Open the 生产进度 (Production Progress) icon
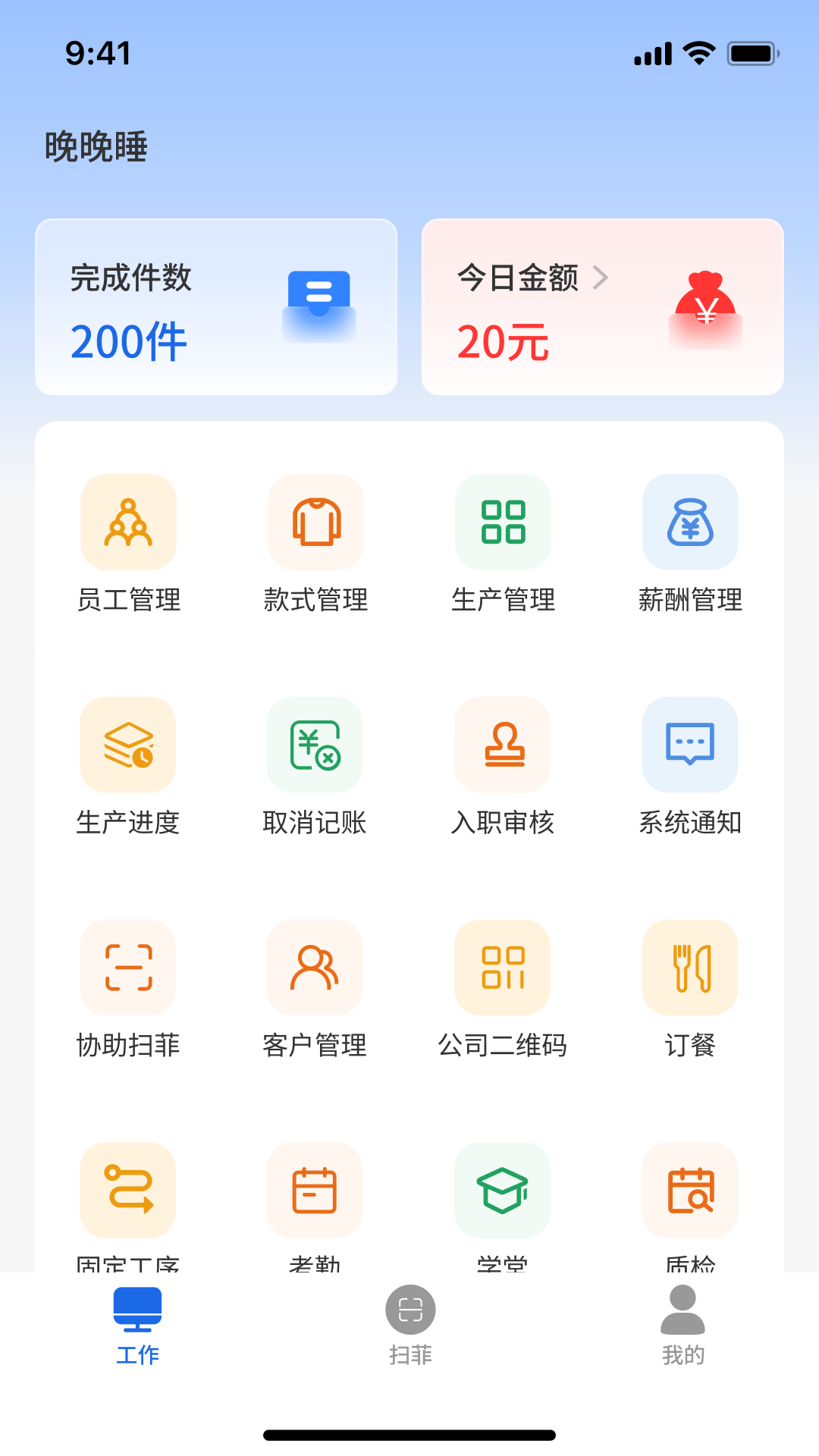This screenshot has width=819, height=1456. [127, 744]
